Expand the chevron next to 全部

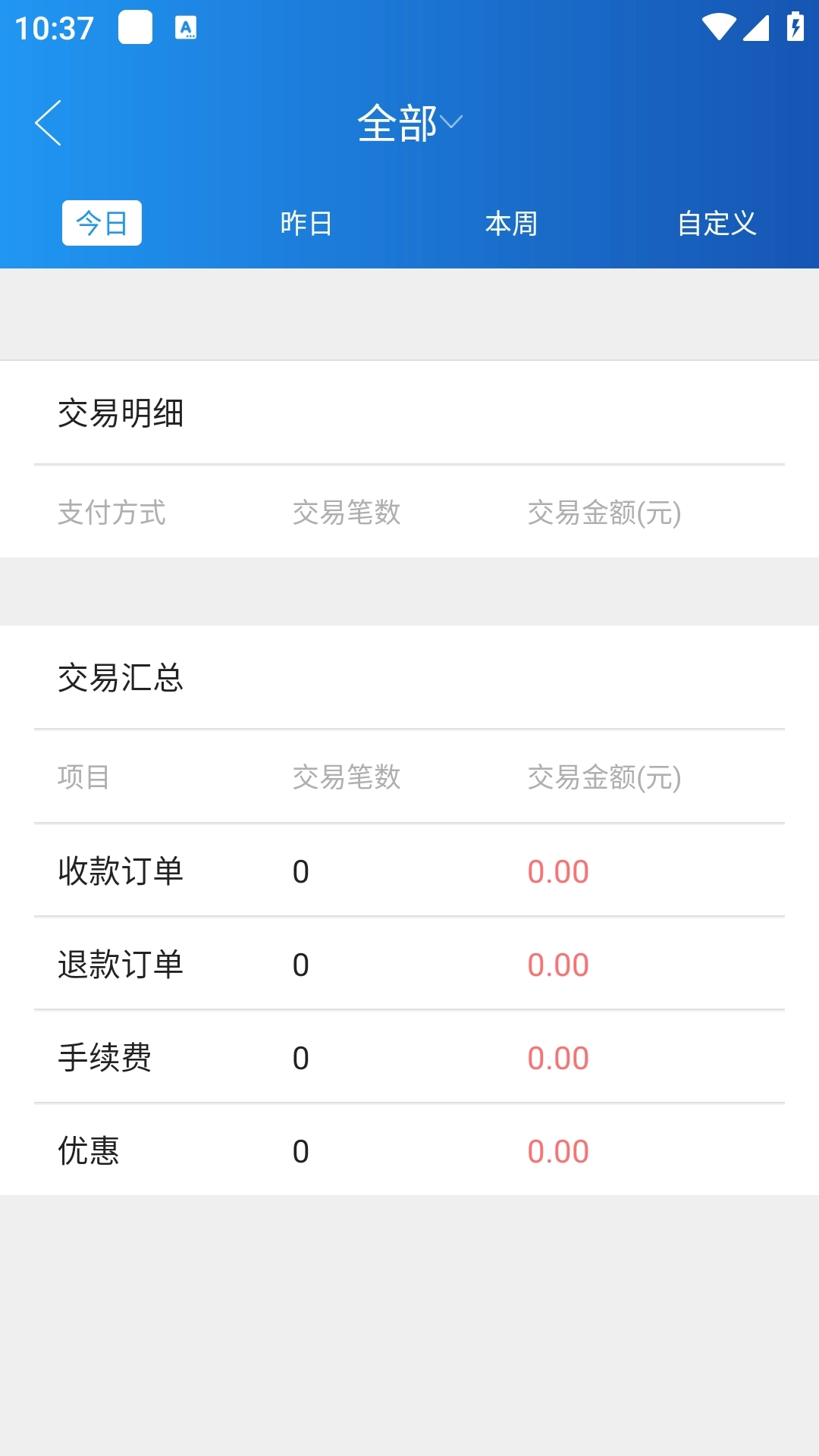pos(453,123)
